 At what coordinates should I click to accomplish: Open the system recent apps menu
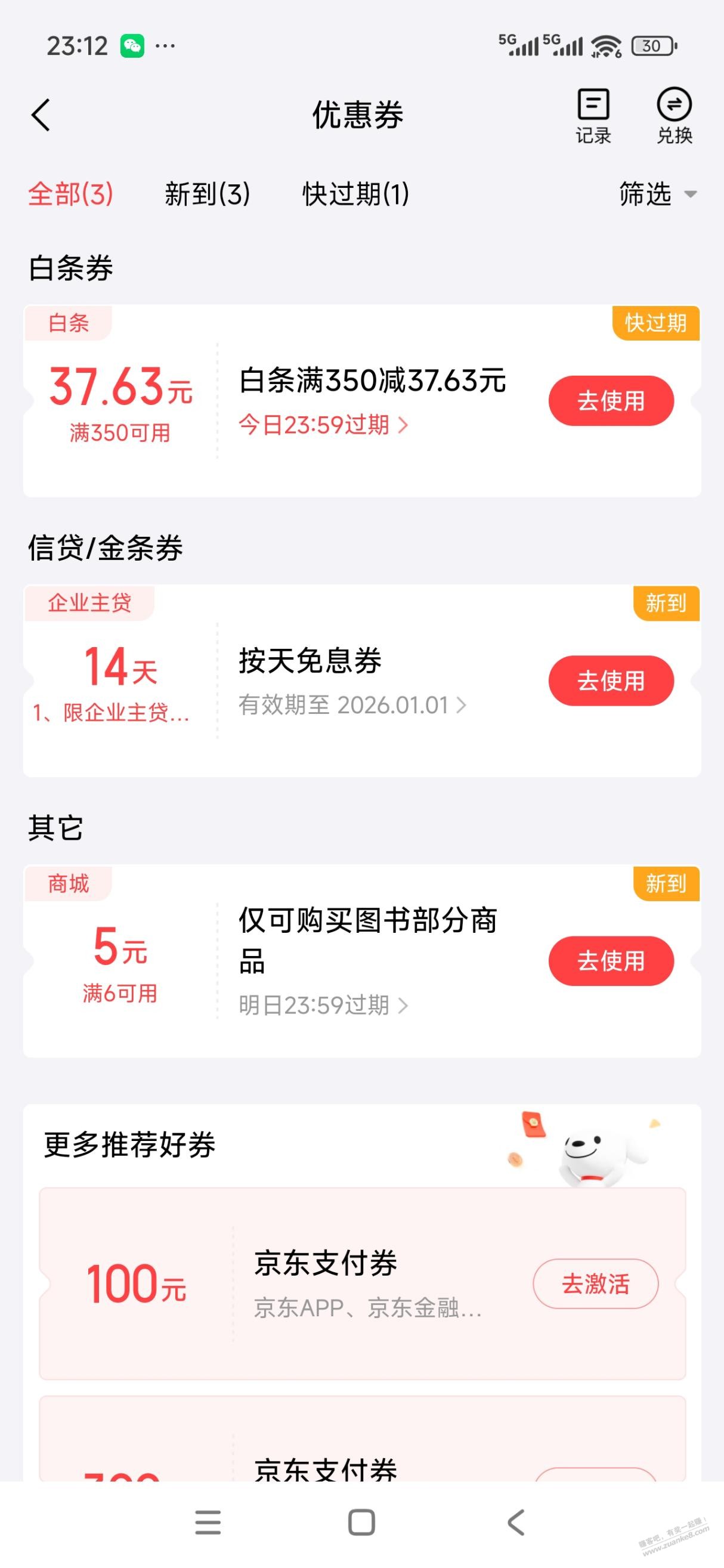208,1523
